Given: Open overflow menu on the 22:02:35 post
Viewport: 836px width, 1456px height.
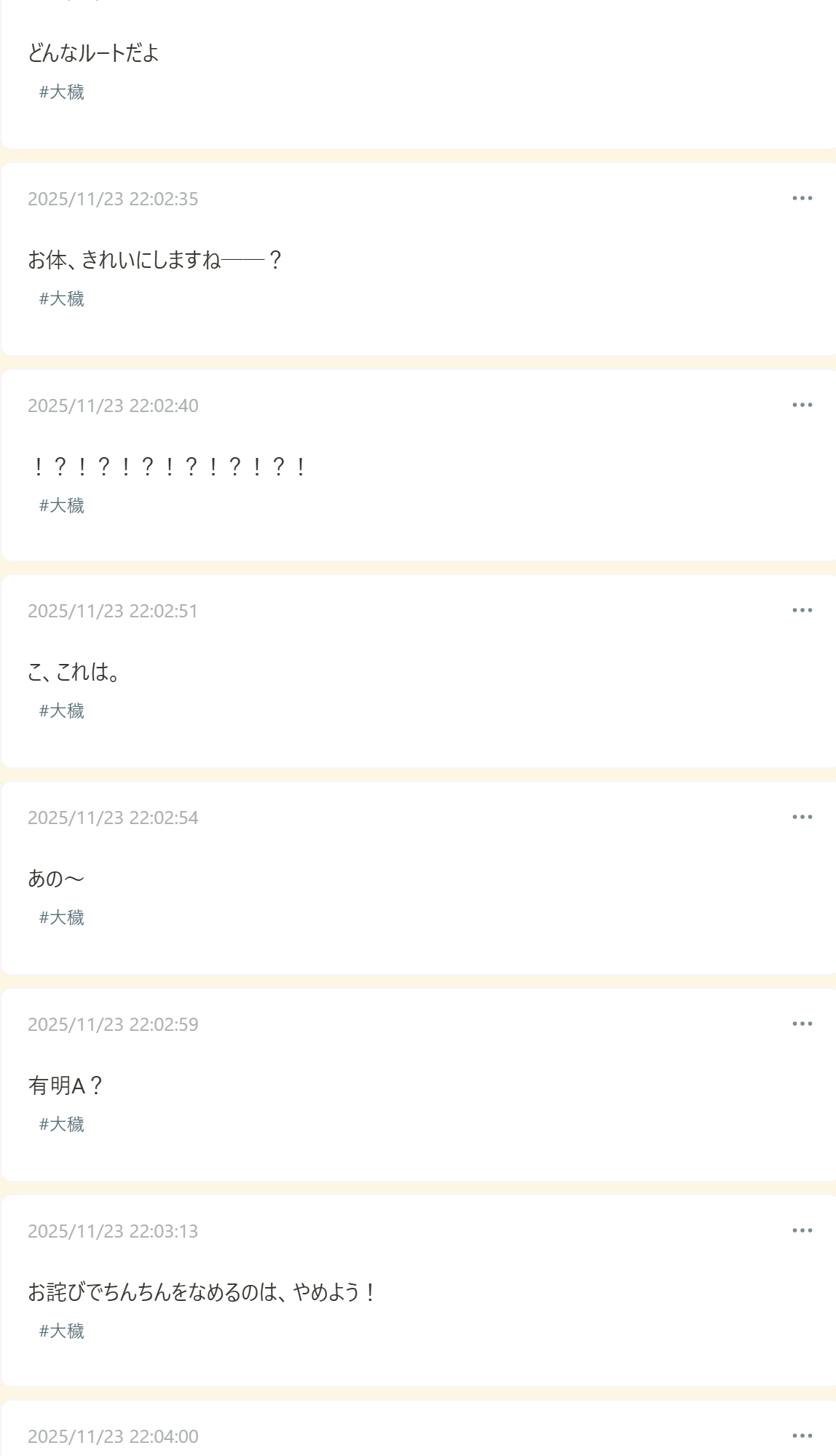Looking at the screenshot, I should tap(802, 198).
